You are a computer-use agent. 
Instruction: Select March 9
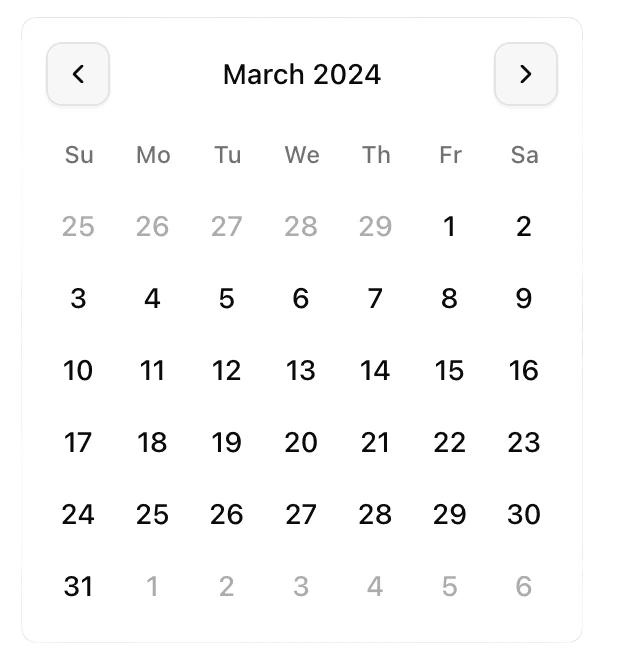(524, 299)
